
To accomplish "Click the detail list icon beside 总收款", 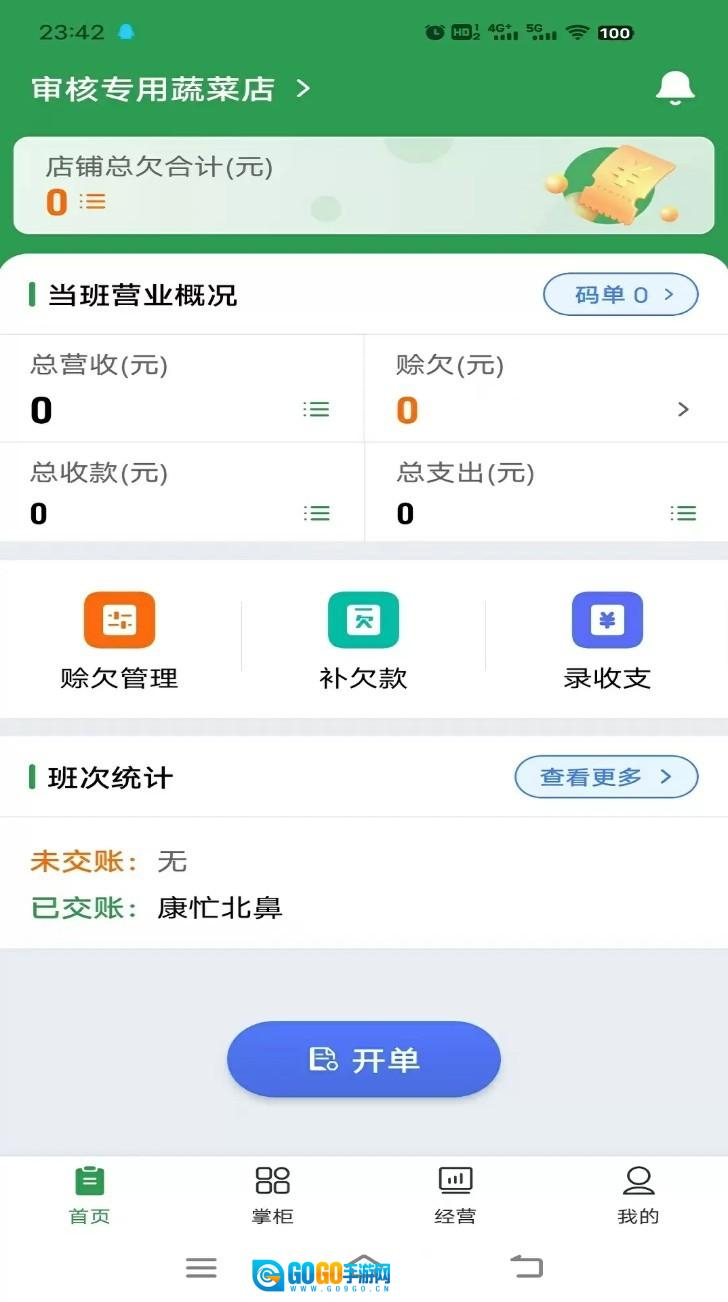I will pos(316,513).
